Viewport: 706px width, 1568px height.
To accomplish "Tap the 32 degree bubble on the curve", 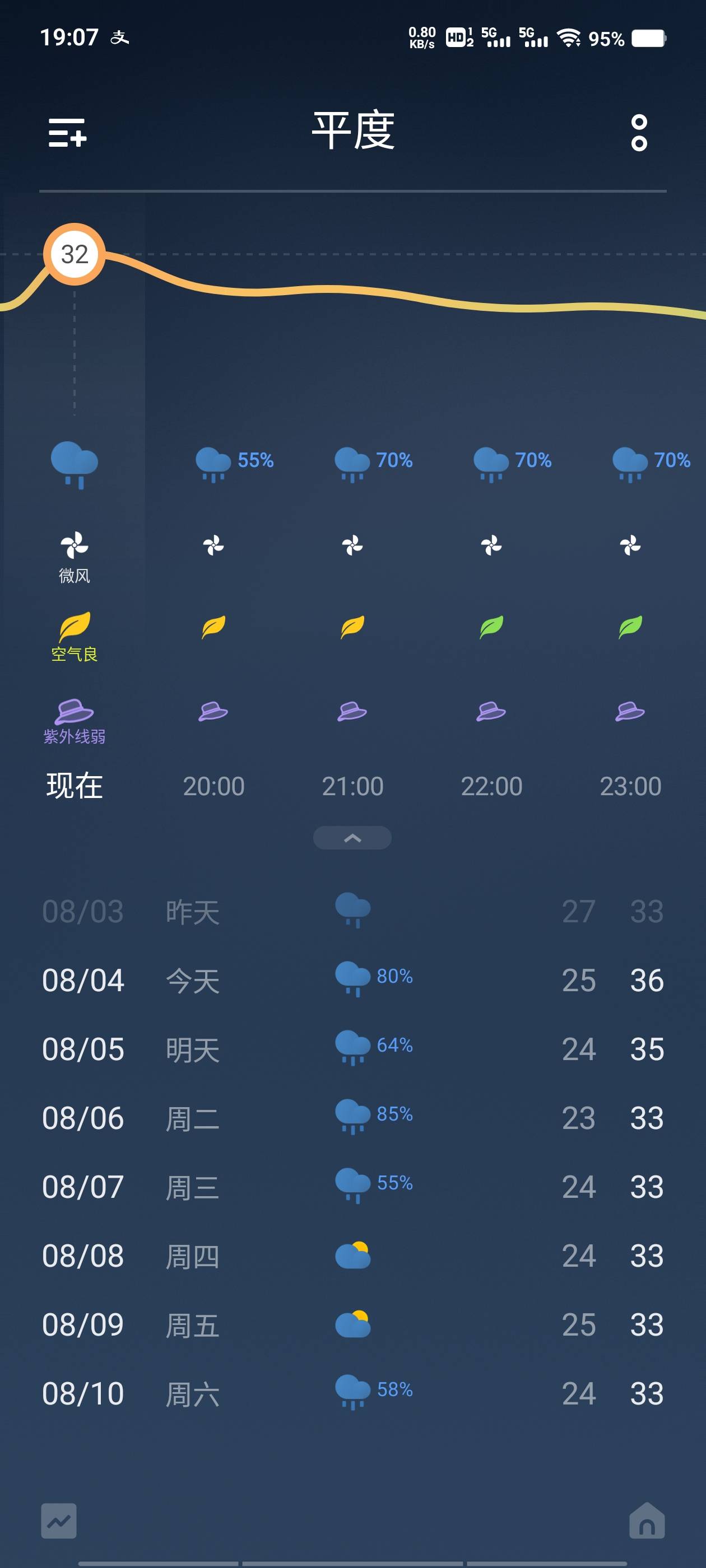I will (x=75, y=254).
